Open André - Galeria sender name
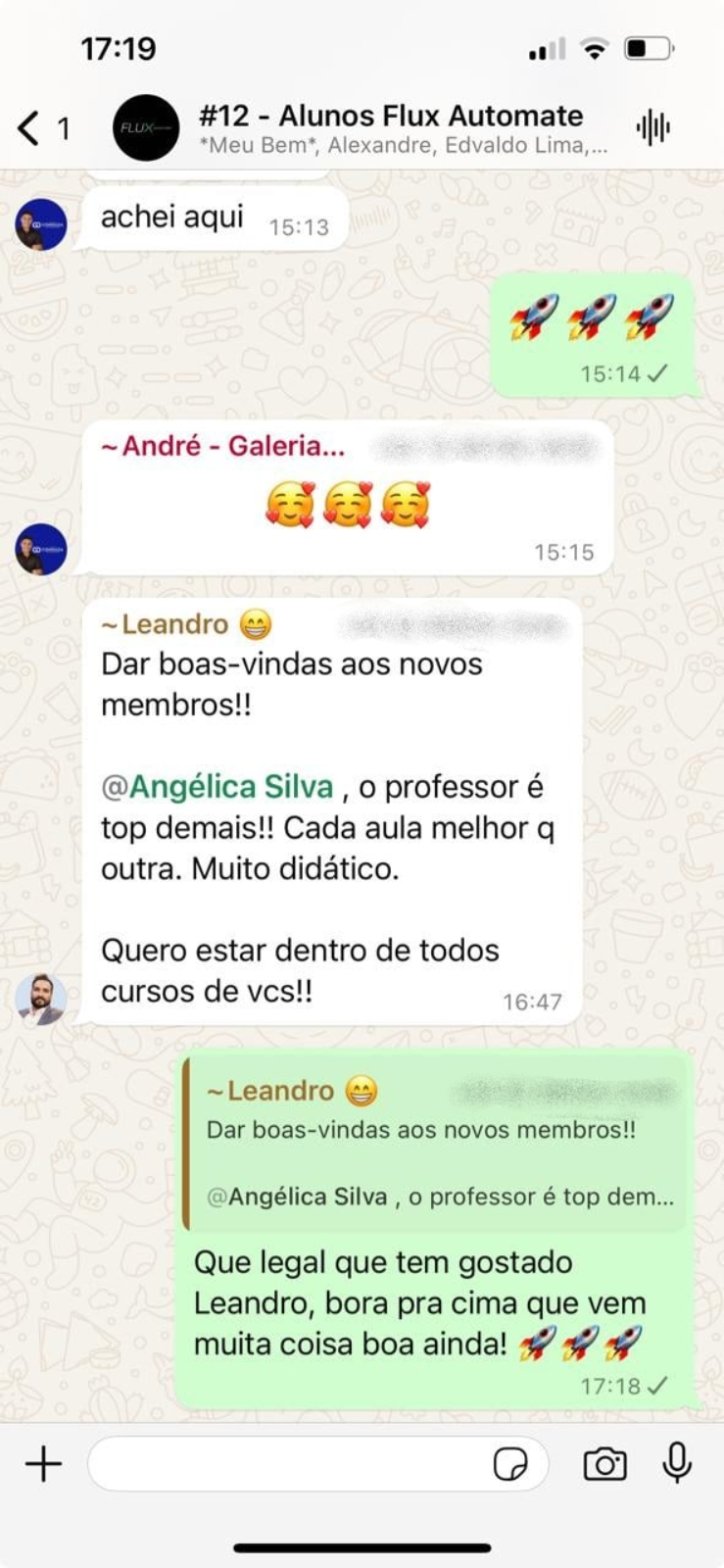This screenshot has width=724, height=1568. point(223,447)
